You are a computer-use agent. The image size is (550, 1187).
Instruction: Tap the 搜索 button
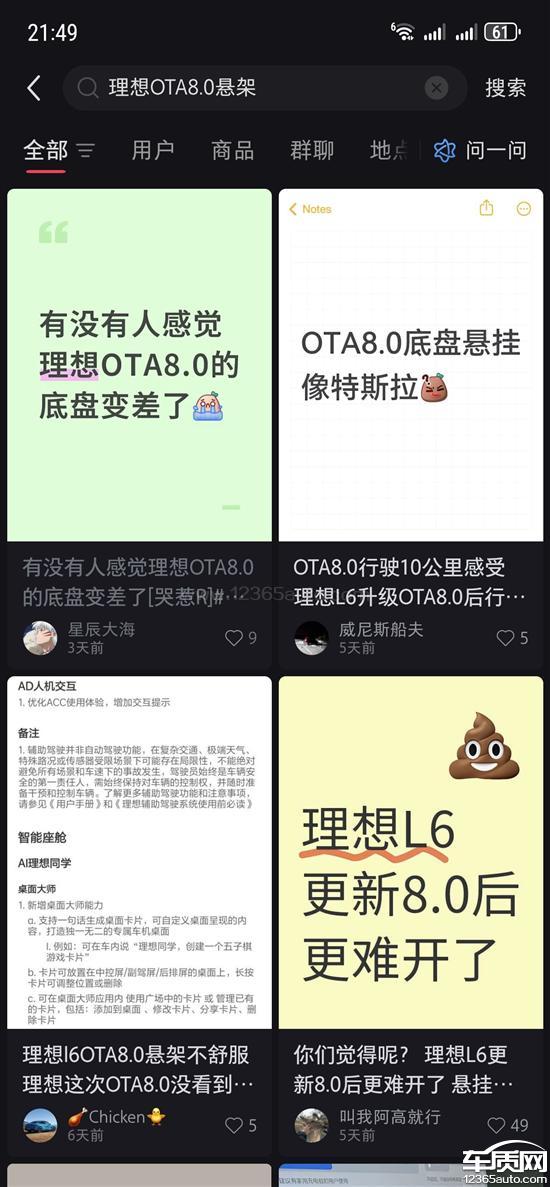click(x=505, y=88)
